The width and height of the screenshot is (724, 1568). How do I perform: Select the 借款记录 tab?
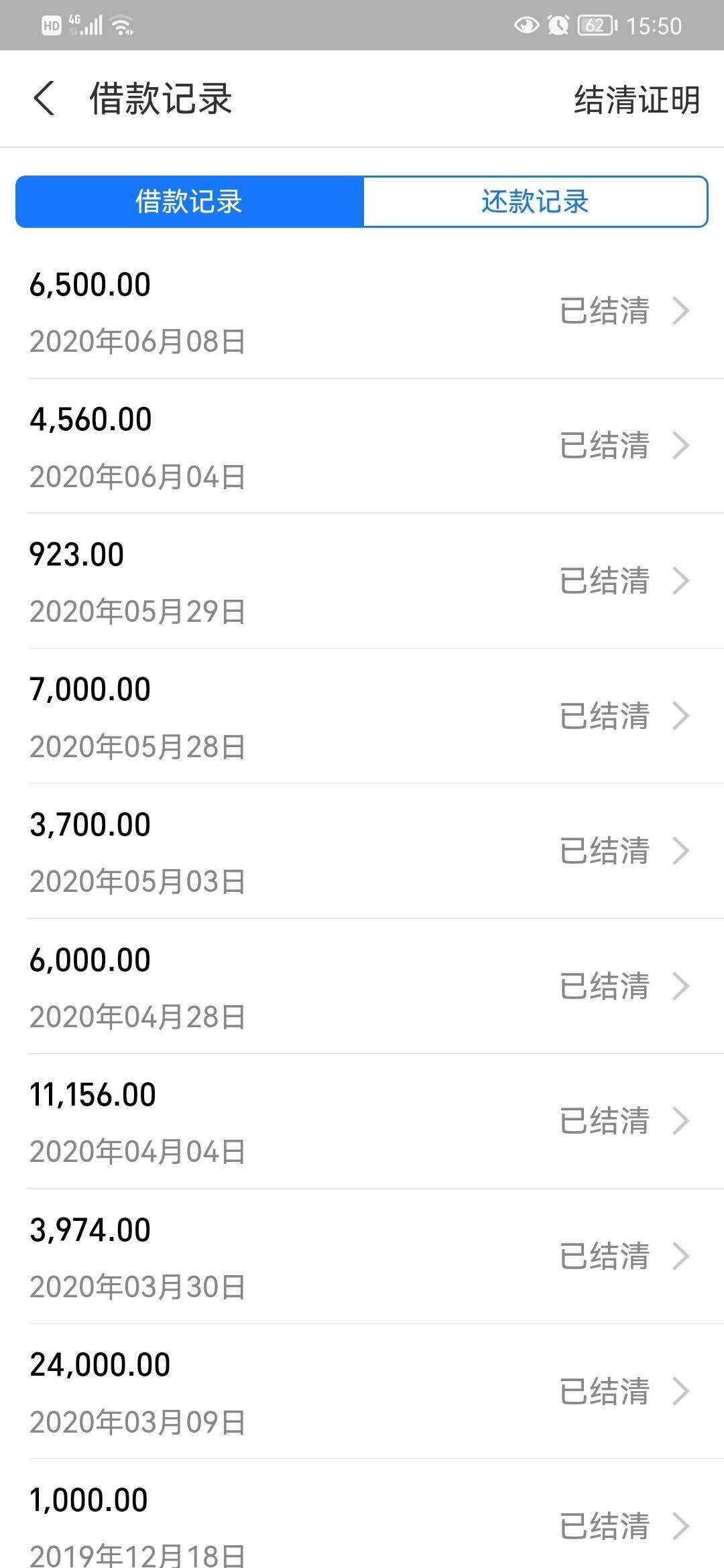pyautogui.click(x=190, y=202)
